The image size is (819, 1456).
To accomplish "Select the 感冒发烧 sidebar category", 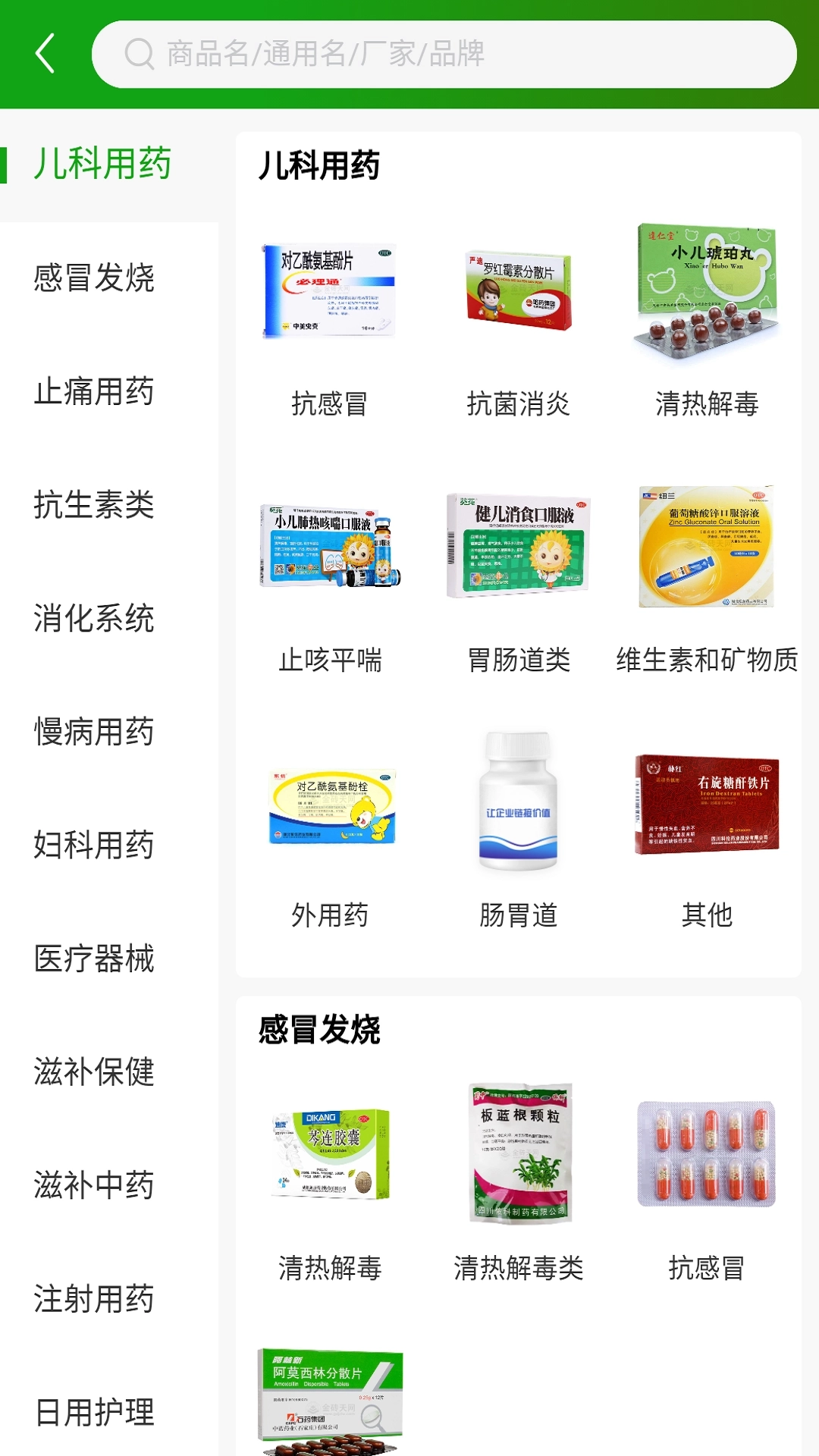I will pos(93,279).
